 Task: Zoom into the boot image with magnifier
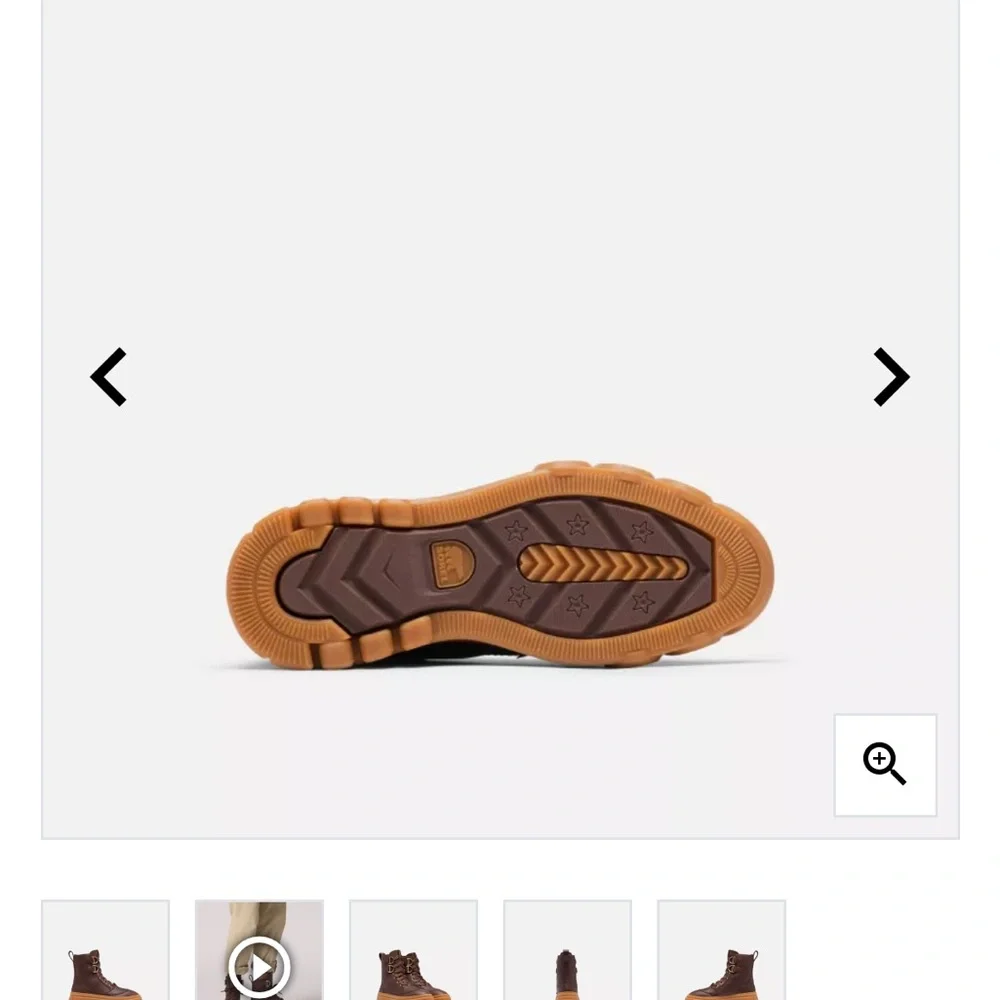(885, 765)
